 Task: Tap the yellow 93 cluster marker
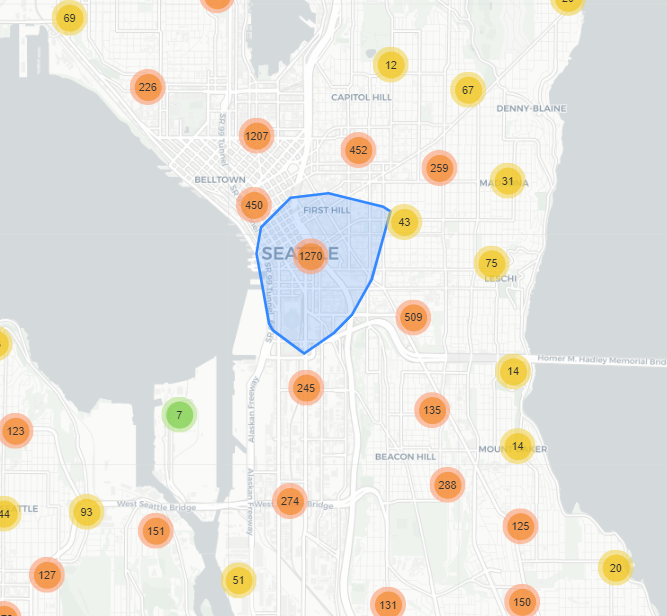tap(87, 512)
